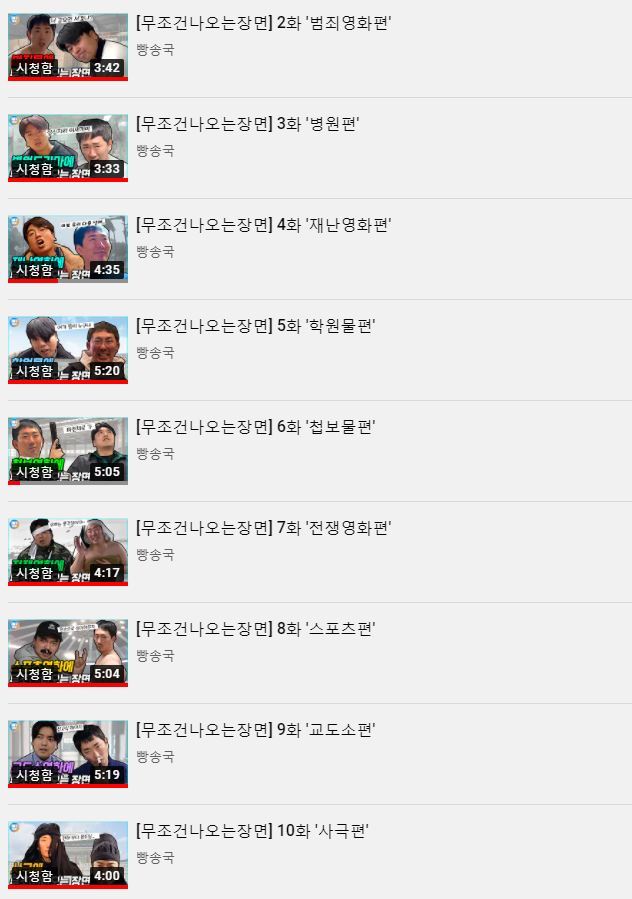
Task: Open 10화 '사극편' video
Action: click(252, 831)
